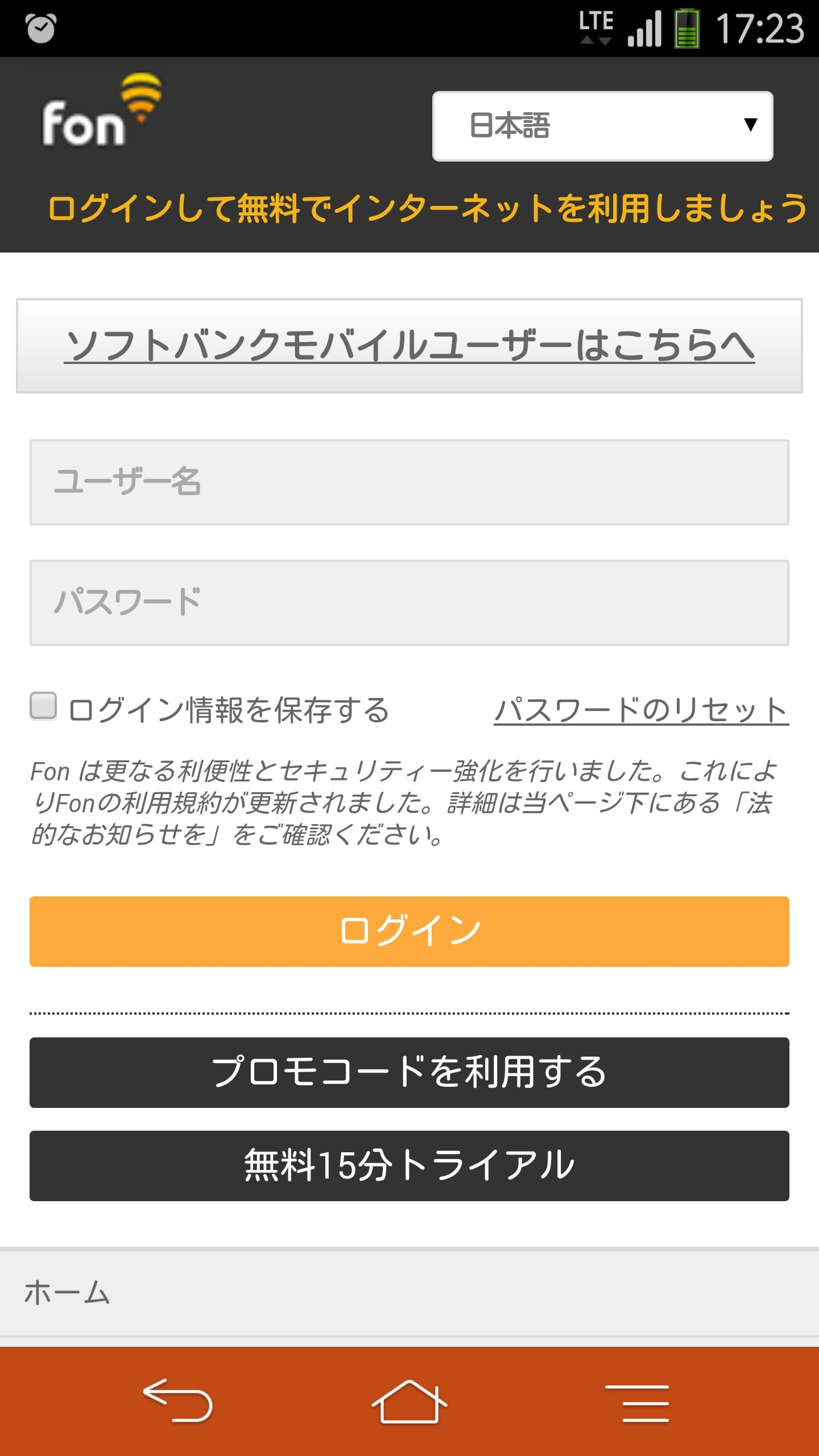Check the ログイン情報を保存する checkbox
Screen dimensions: 819x1456
pos(43,706)
